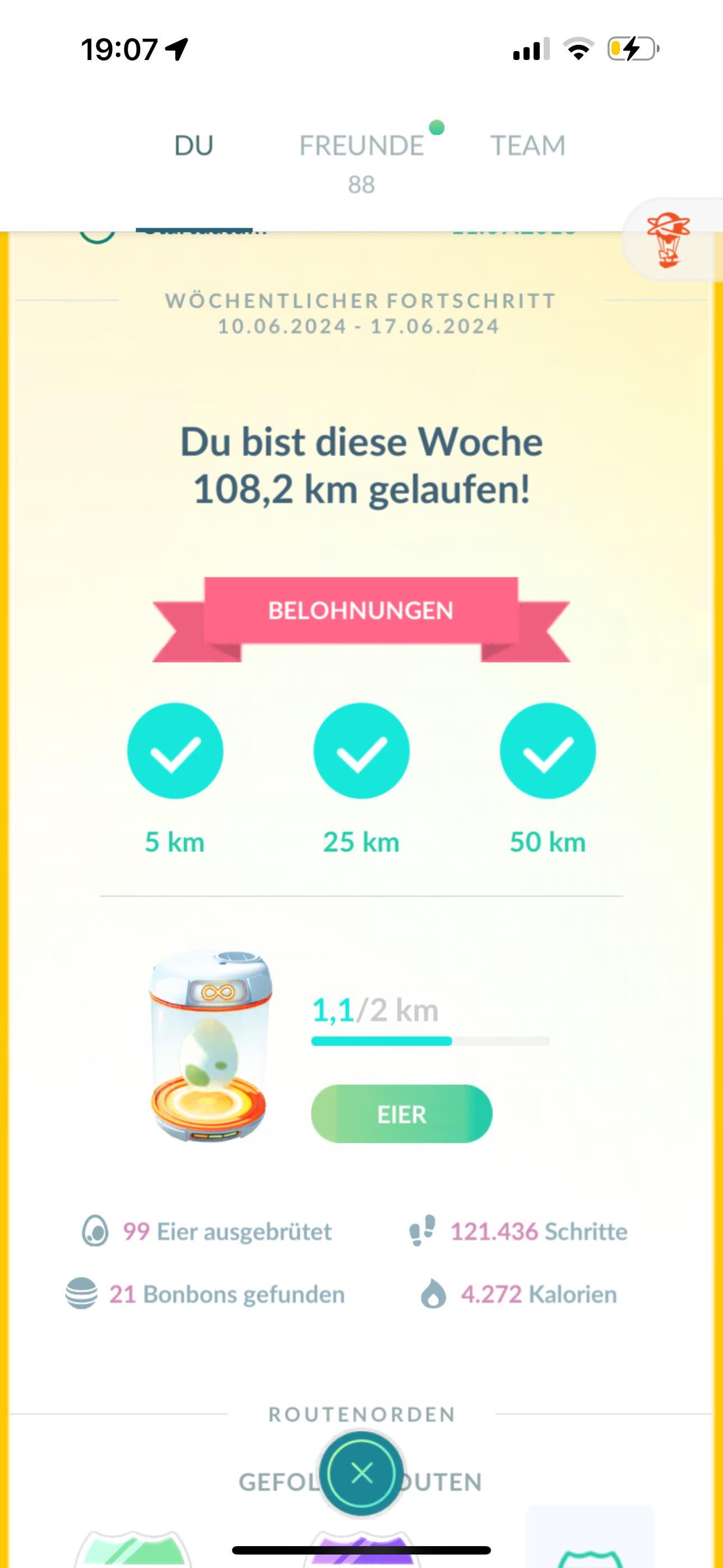Switch to the Team tab
The image size is (723, 1568).
click(527, 146)
